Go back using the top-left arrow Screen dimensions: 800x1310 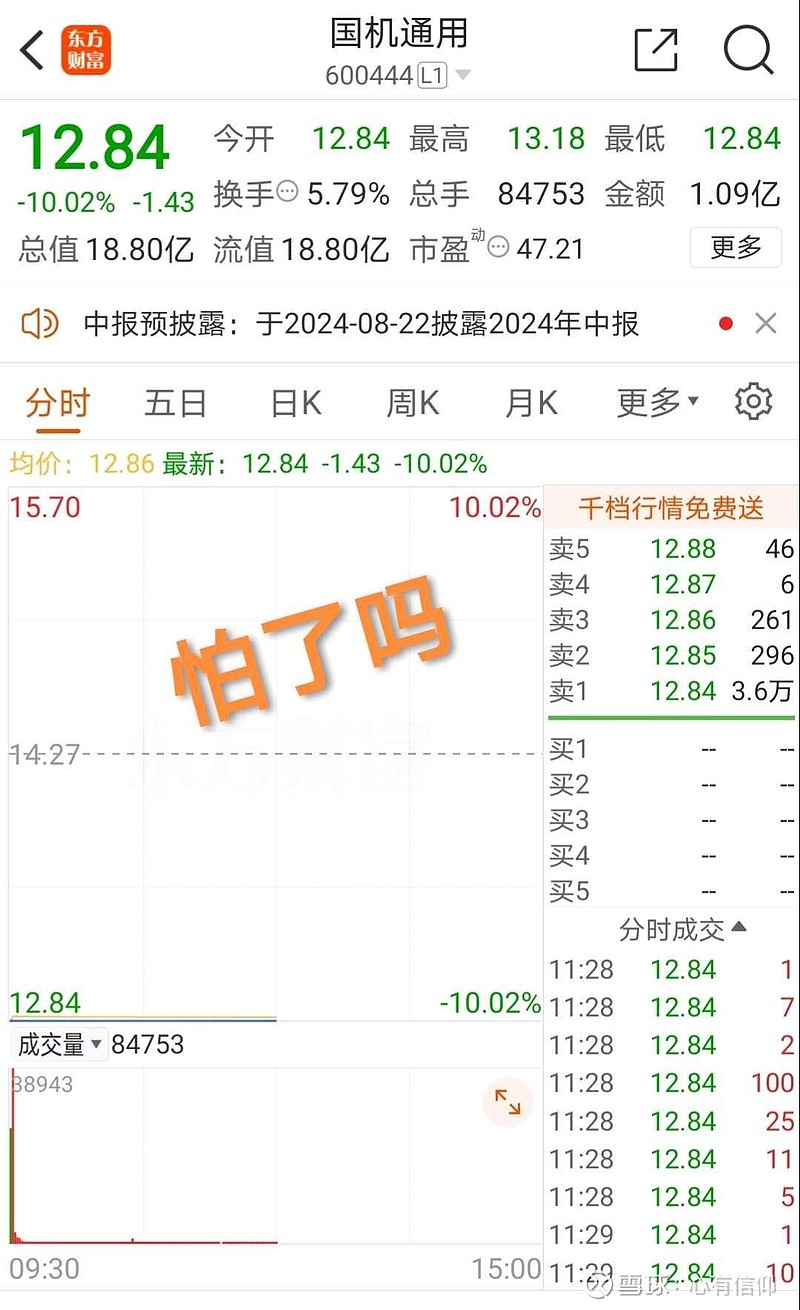32,50
